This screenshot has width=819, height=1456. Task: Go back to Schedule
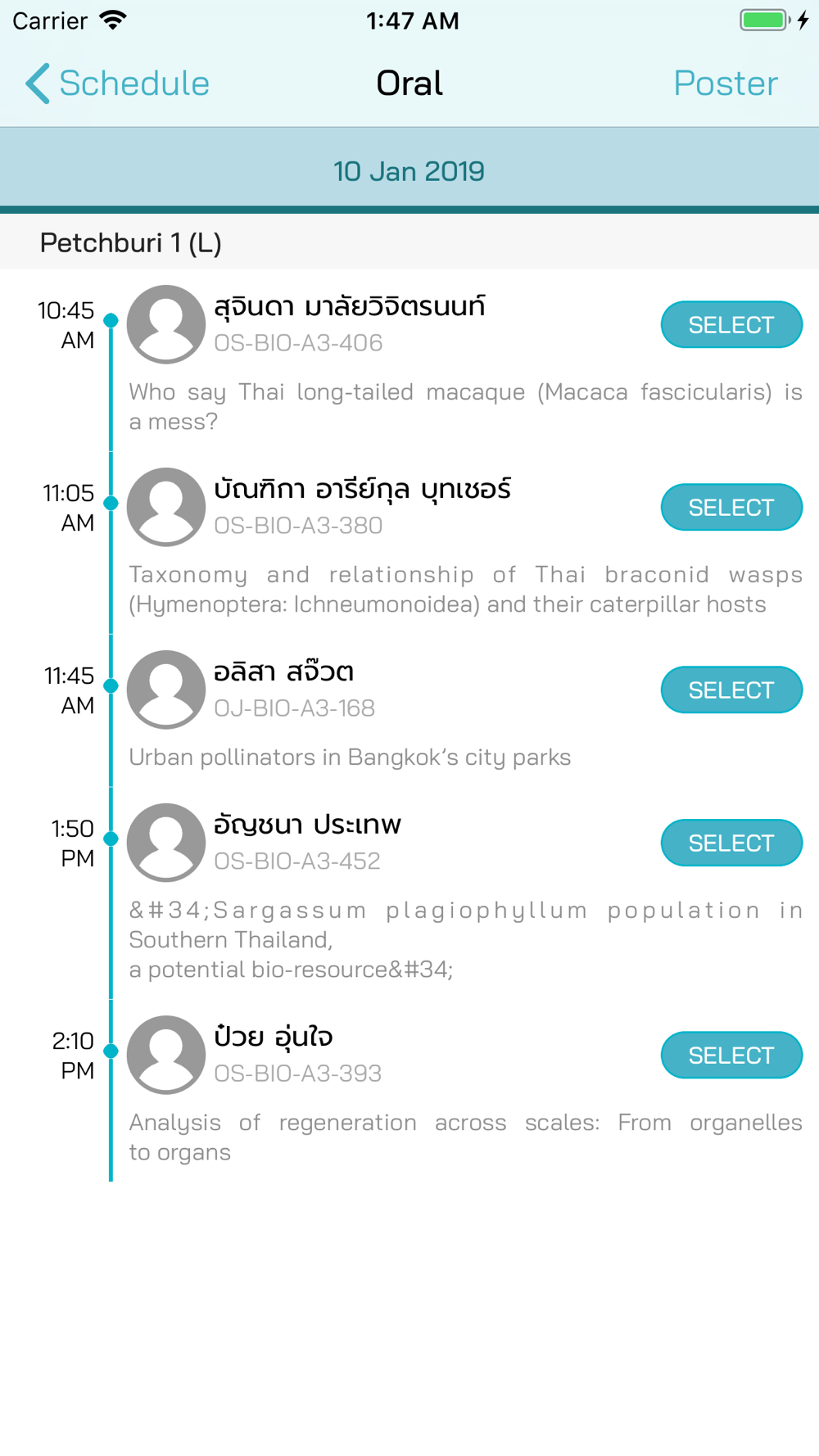coord(117,84)
